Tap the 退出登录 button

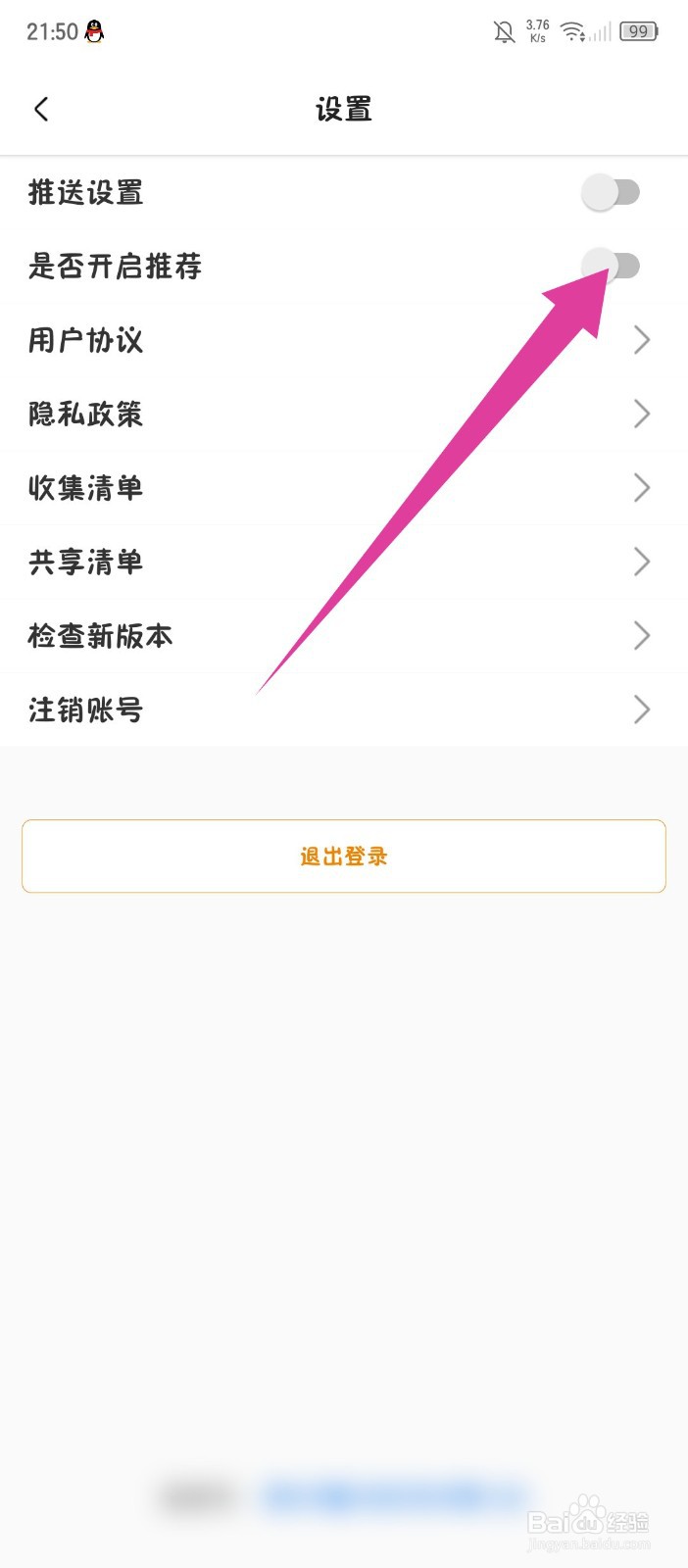(x=344, y=857)
